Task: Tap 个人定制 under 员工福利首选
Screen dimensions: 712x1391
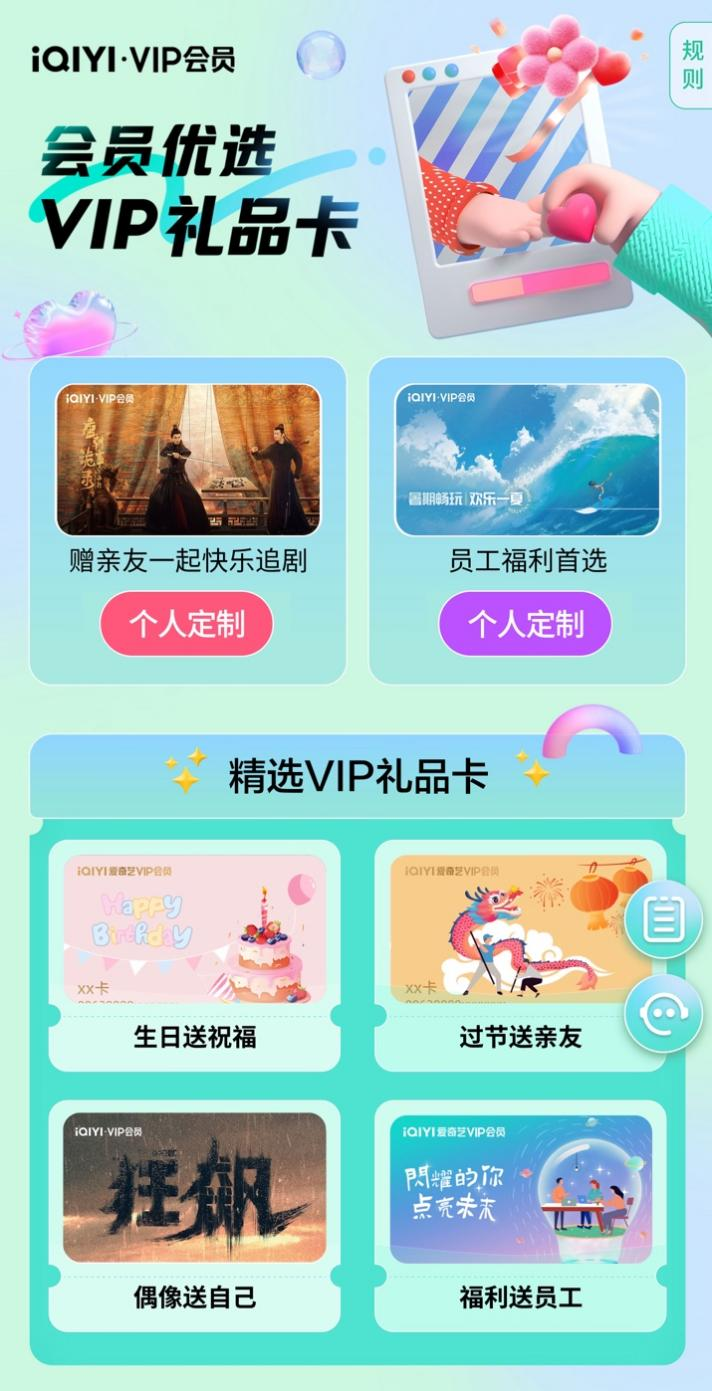Action: click(x=525, y=624)
